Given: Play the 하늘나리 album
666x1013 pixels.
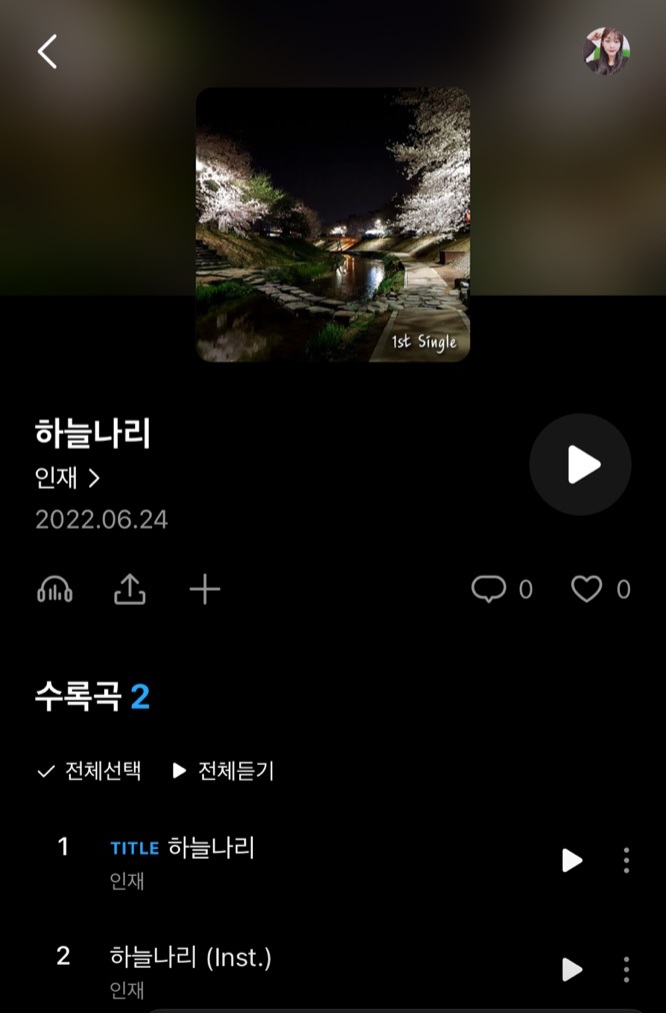Looking at the screenshot, I should pos(580,464).
